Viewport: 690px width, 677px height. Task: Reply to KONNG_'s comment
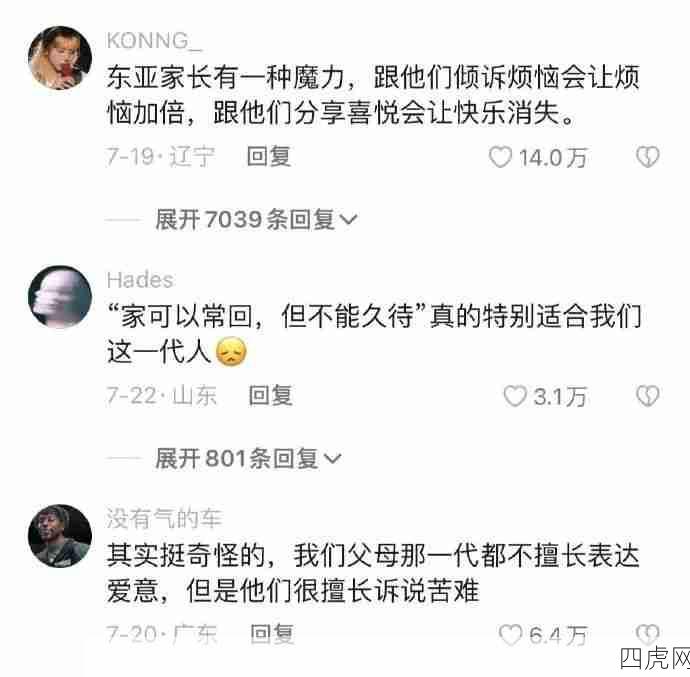[269, 157]
